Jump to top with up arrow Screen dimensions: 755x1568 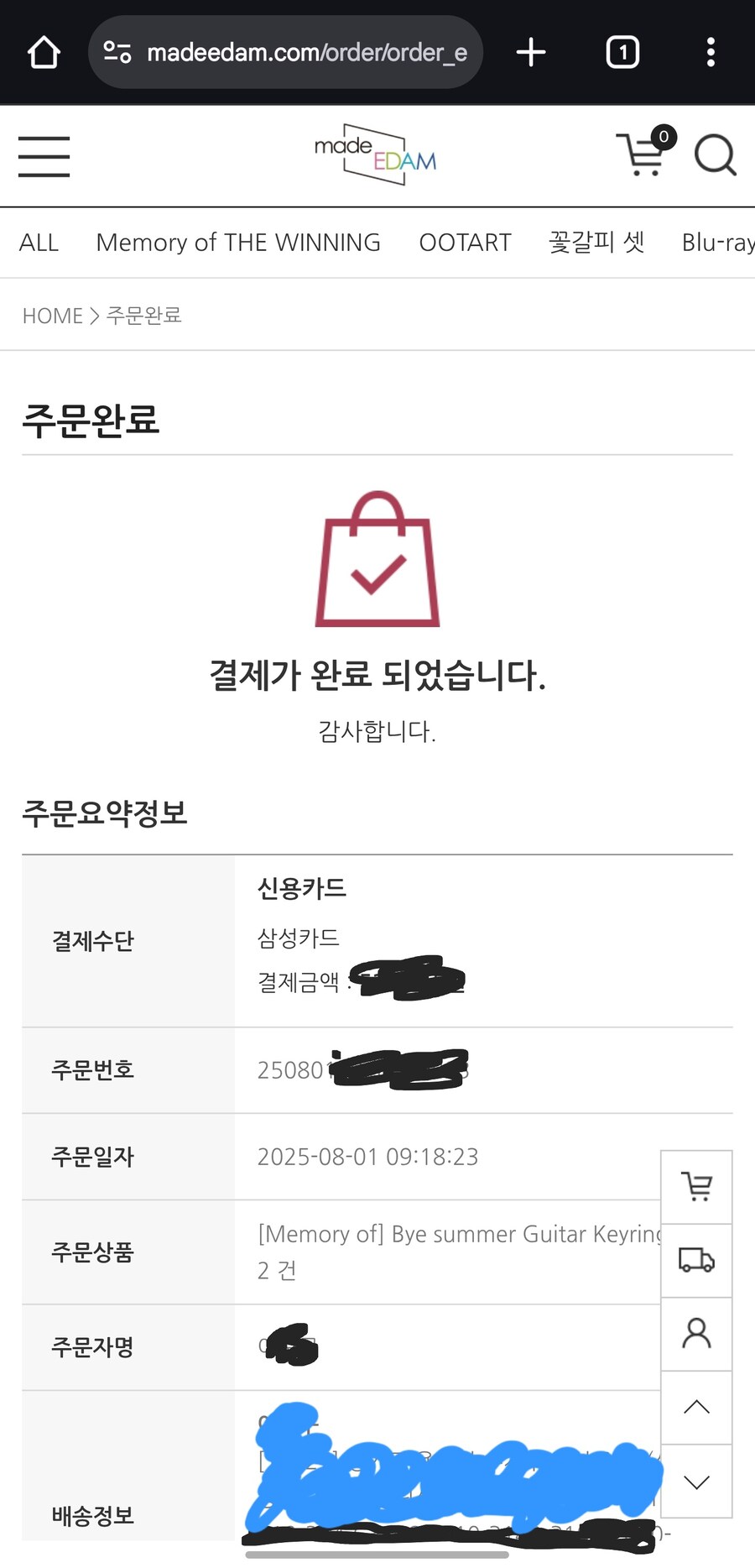coord(696,1408)
